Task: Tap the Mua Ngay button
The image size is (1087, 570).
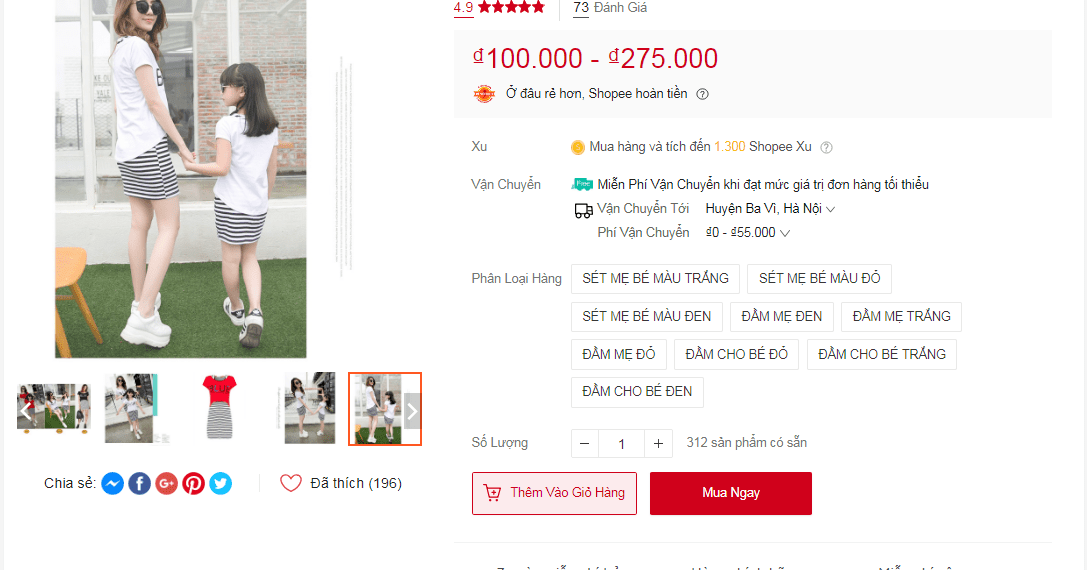Action: tap(730, 493)
